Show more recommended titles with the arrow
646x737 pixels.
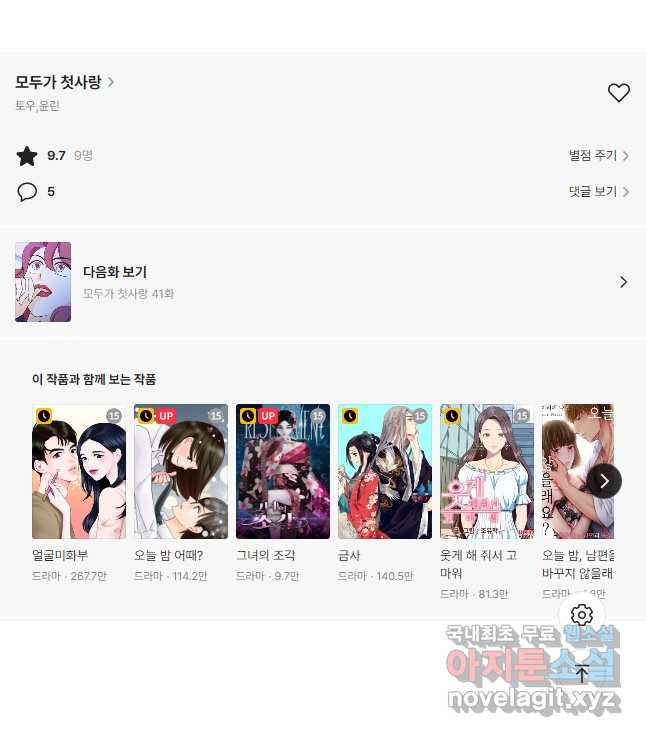pyautogui.click(x=604, y=481)
